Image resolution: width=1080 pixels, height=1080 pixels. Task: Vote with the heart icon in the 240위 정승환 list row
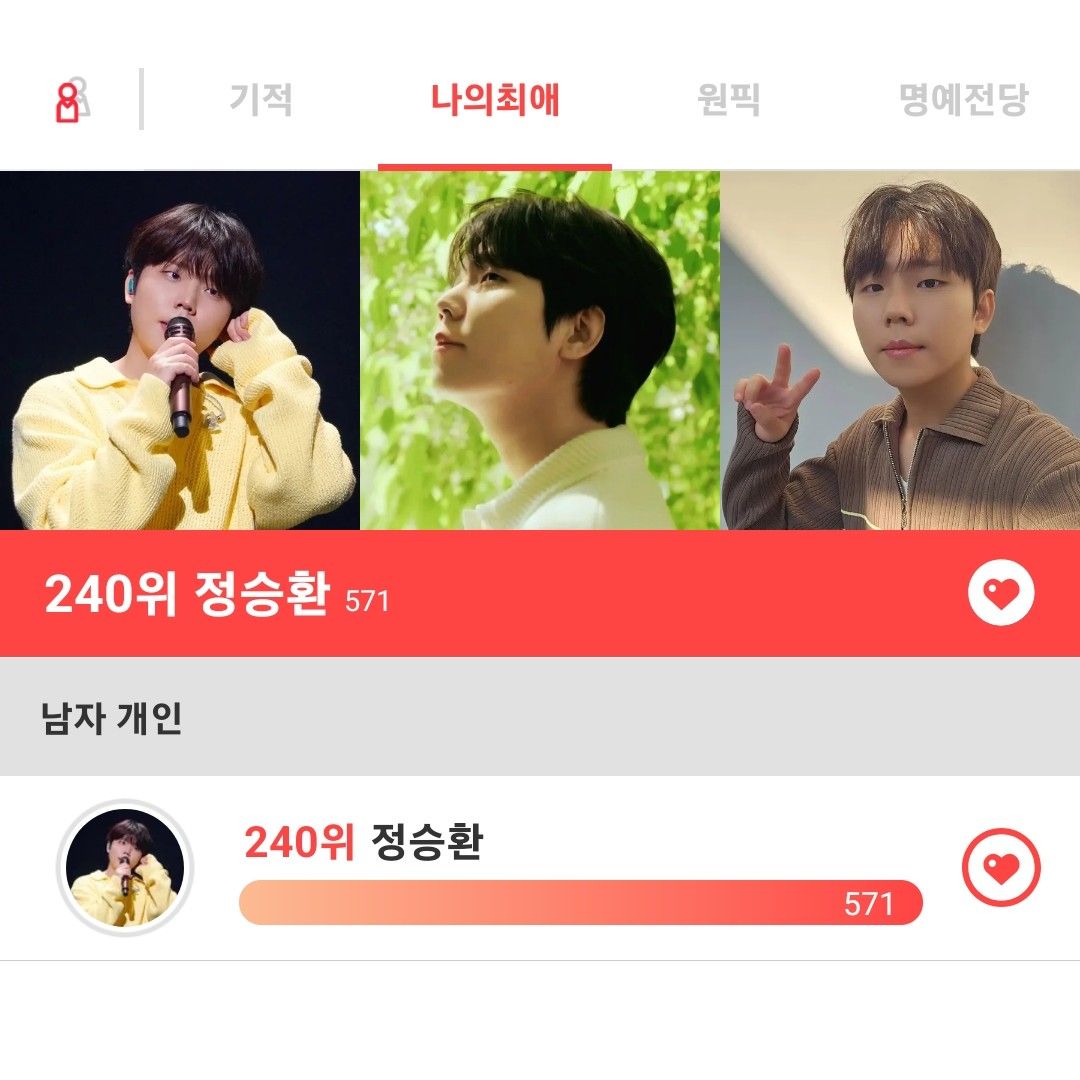point(1001,868)
